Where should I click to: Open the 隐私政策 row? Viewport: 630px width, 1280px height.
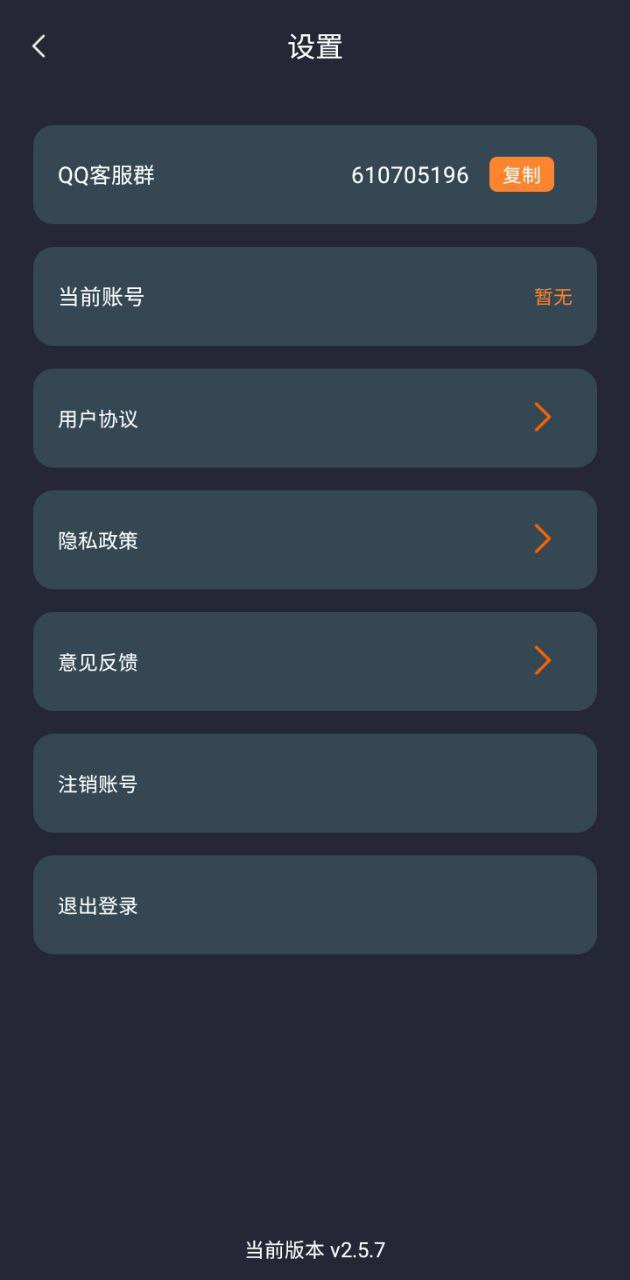click(315, 540)
